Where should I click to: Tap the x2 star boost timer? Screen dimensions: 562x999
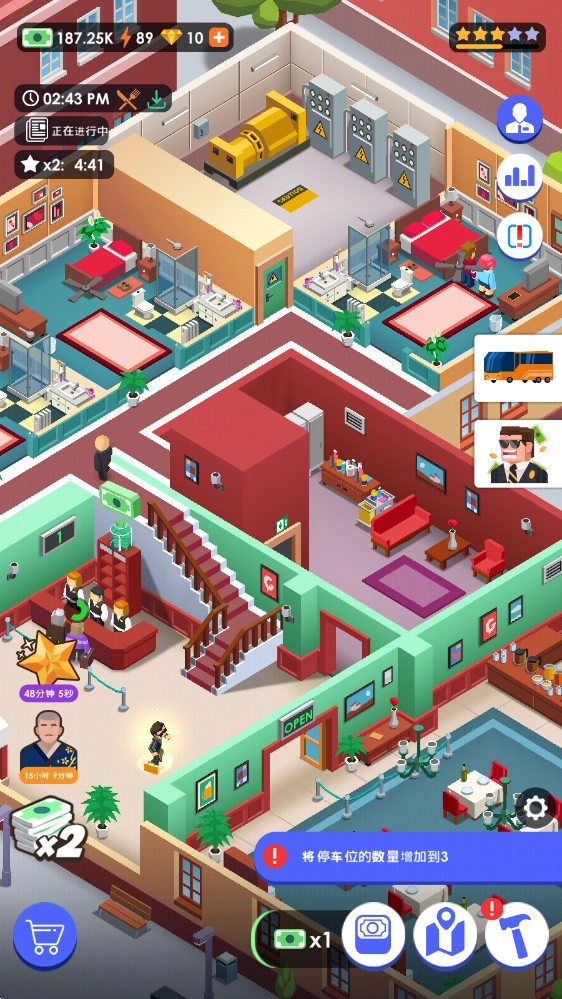[x=64, y=164]
